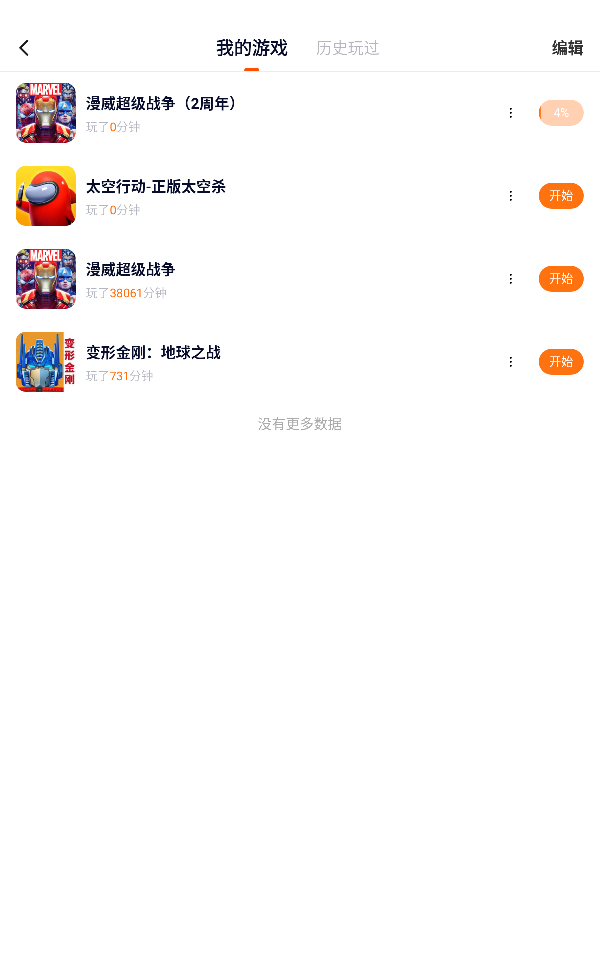Tap 编辑 to edit the game list
The image size is (600, 960).
tap(567, 48)
